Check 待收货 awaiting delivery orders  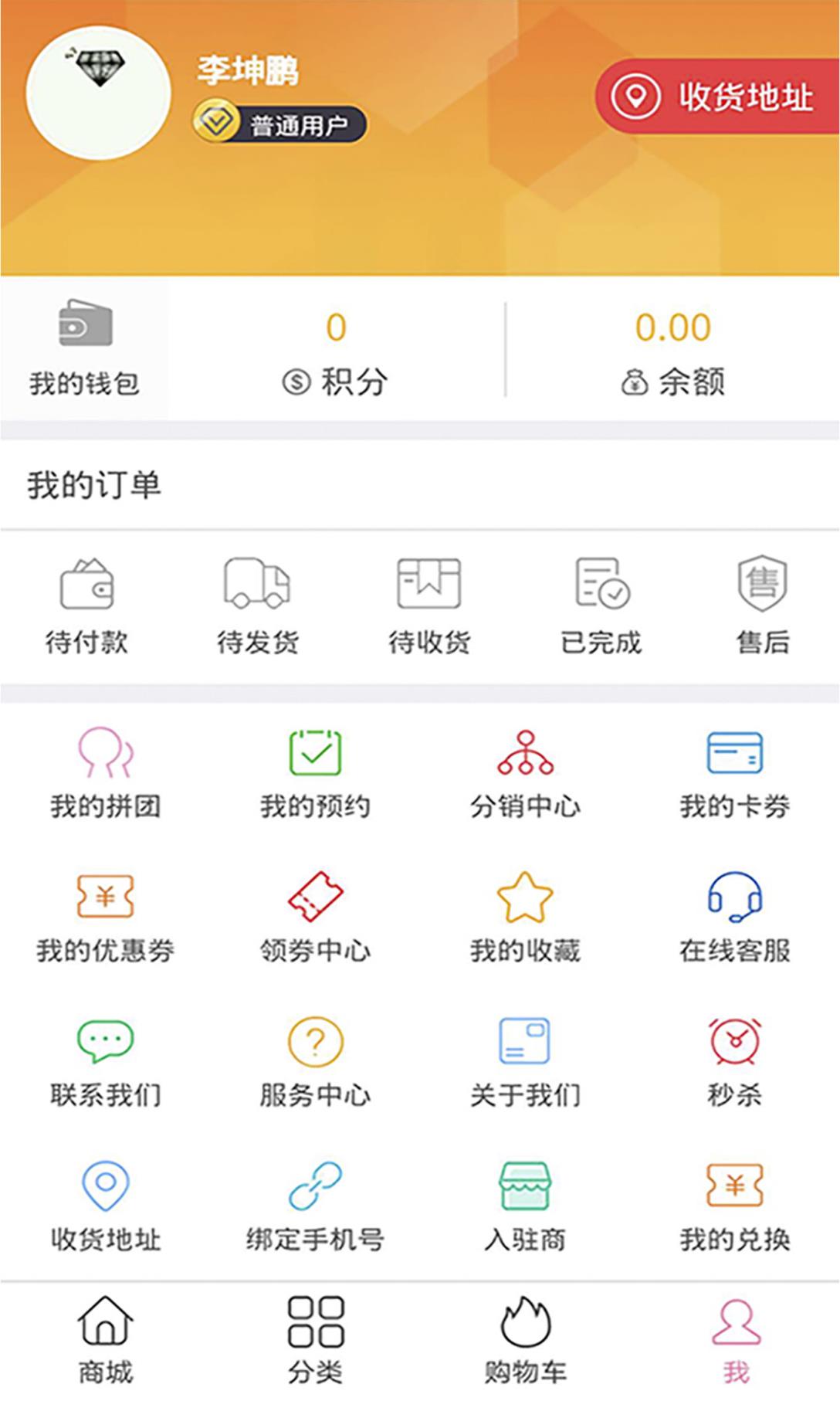430,606
